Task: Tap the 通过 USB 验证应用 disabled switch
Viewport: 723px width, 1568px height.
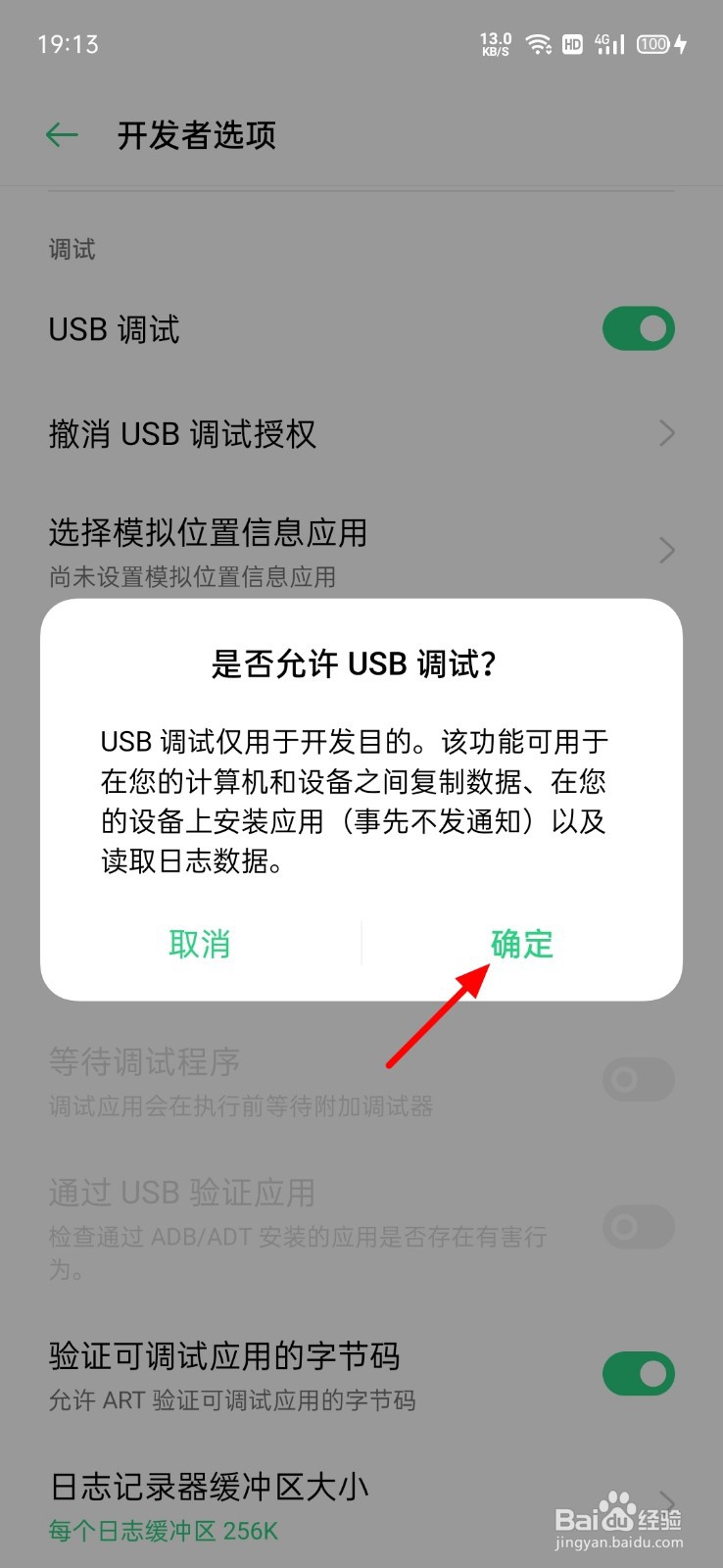Action: coord(638,1227)
